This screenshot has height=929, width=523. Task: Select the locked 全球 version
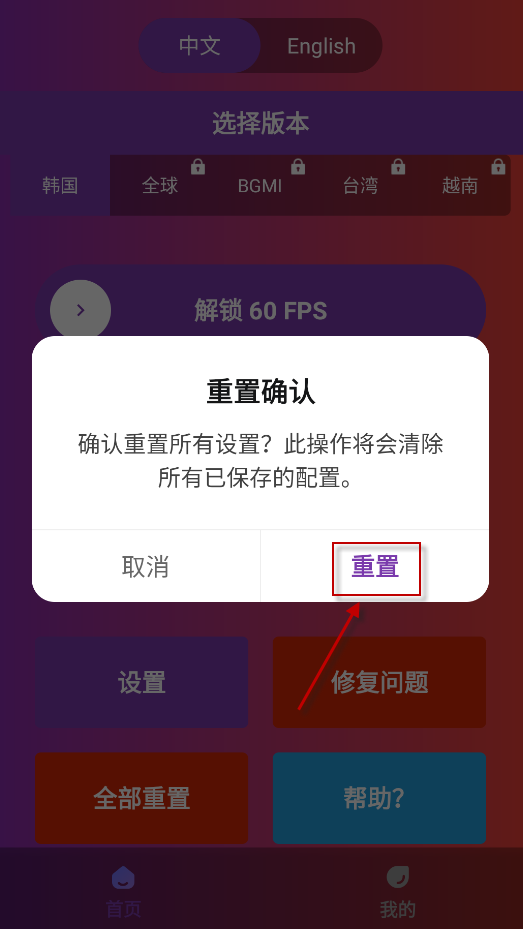[x=160, y=185]
